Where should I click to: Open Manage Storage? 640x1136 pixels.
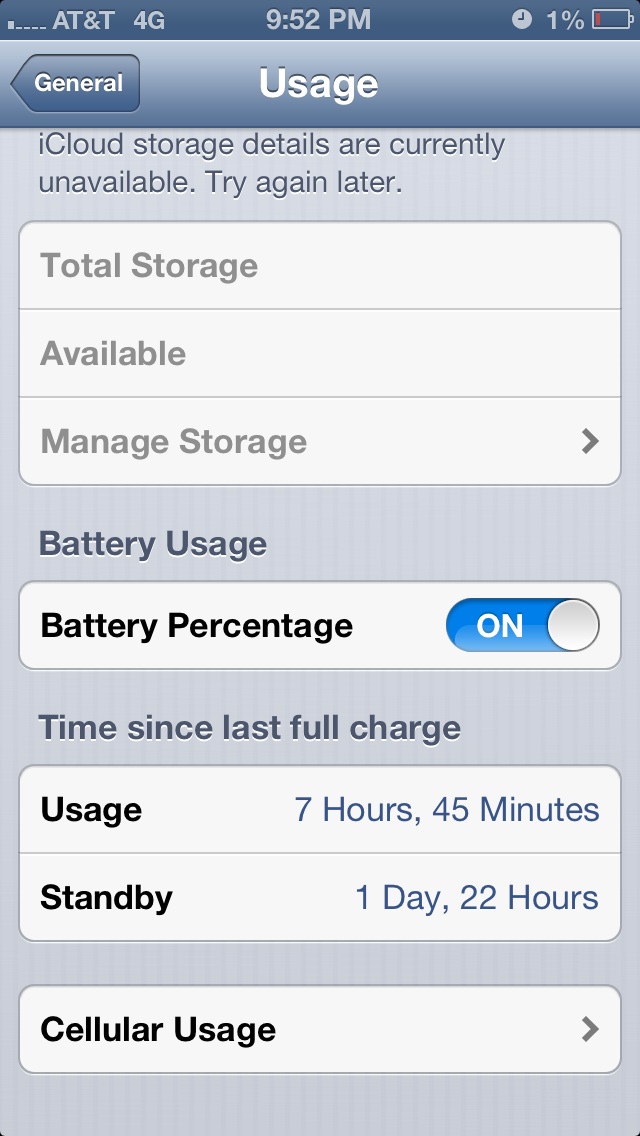(320, 441)
